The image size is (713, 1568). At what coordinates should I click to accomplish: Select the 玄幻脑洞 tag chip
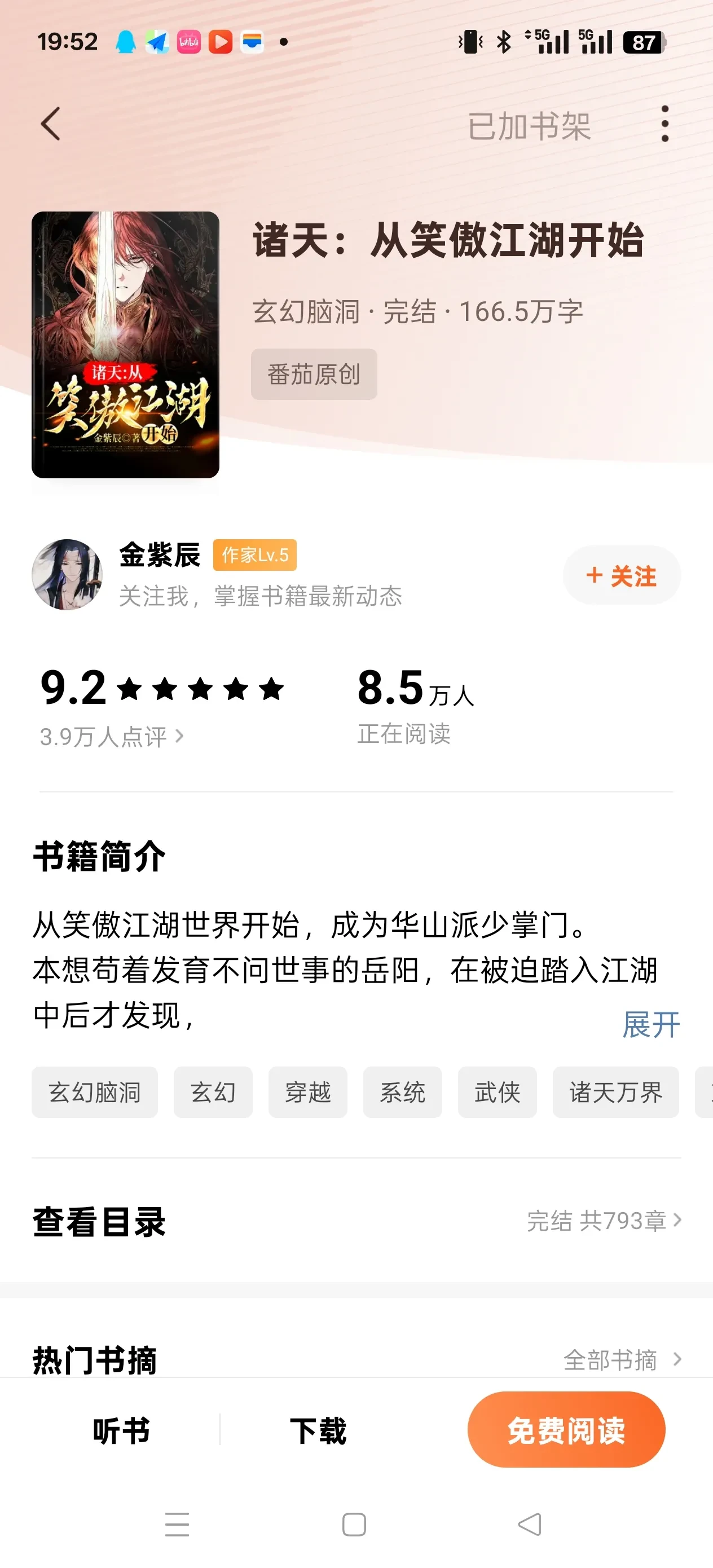[94, 1092]
